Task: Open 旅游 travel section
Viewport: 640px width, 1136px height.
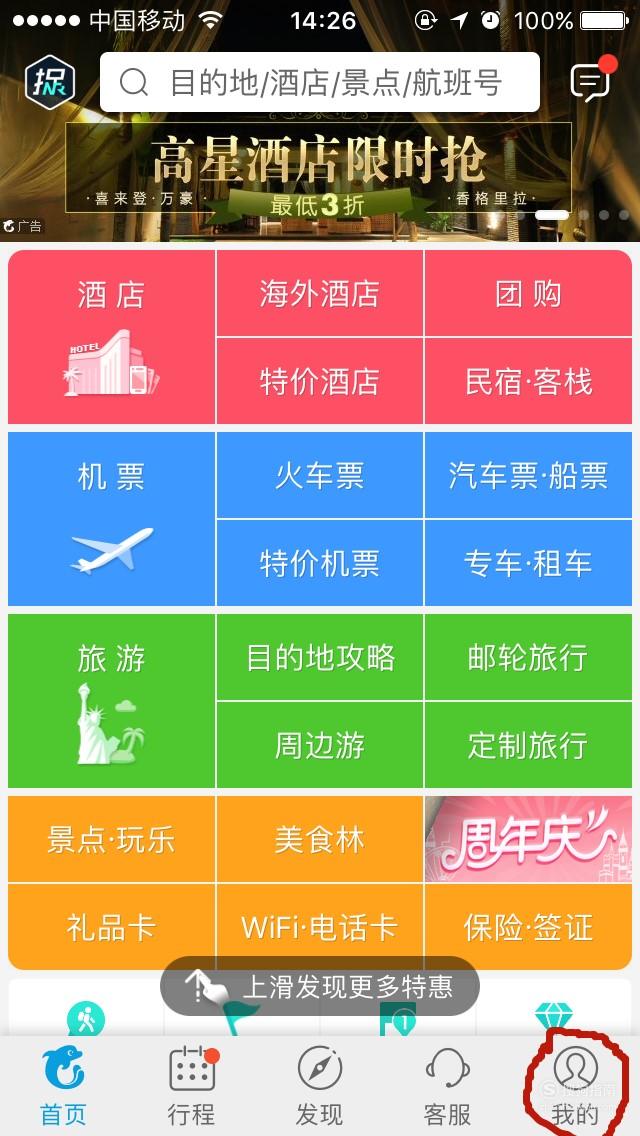Action: tap(112, 701)
